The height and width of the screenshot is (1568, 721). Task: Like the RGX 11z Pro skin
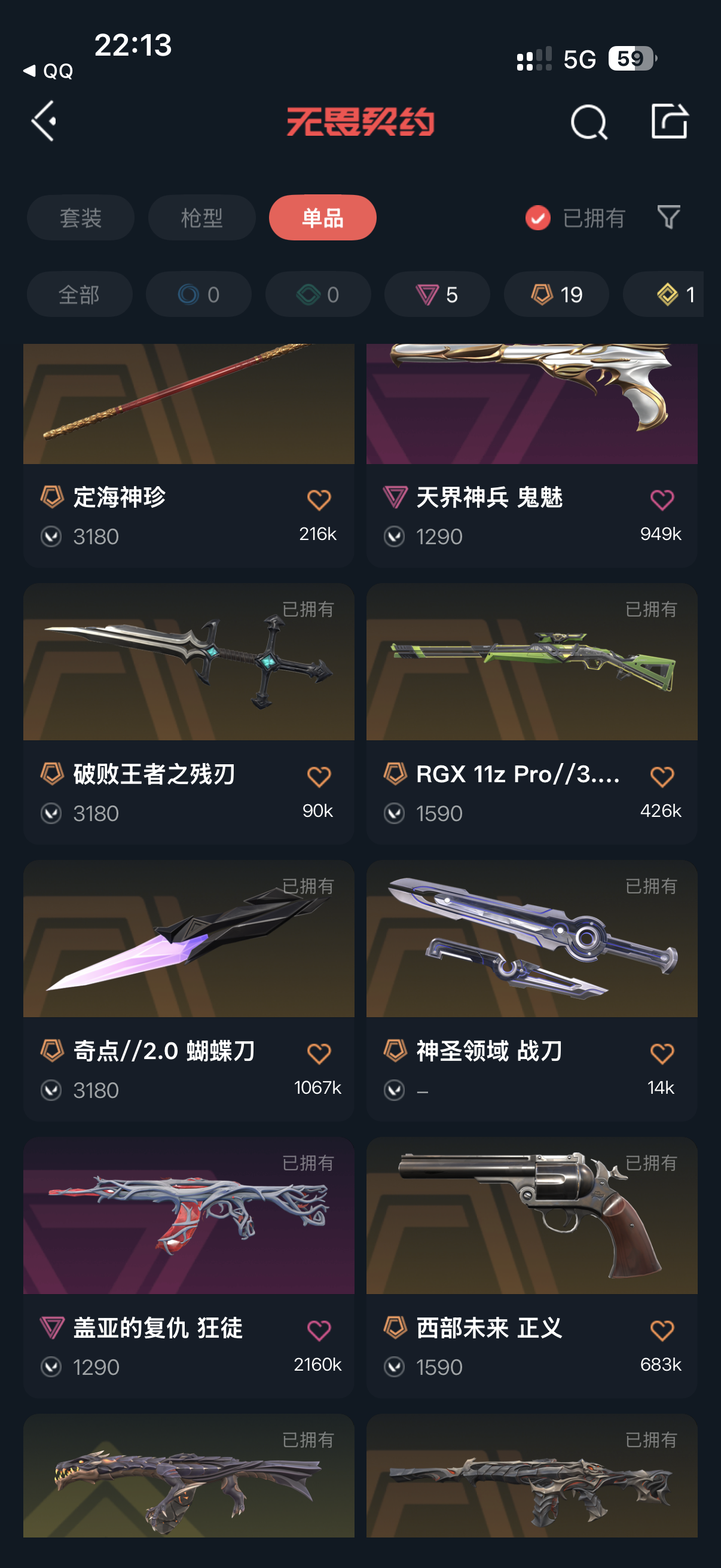662,777
